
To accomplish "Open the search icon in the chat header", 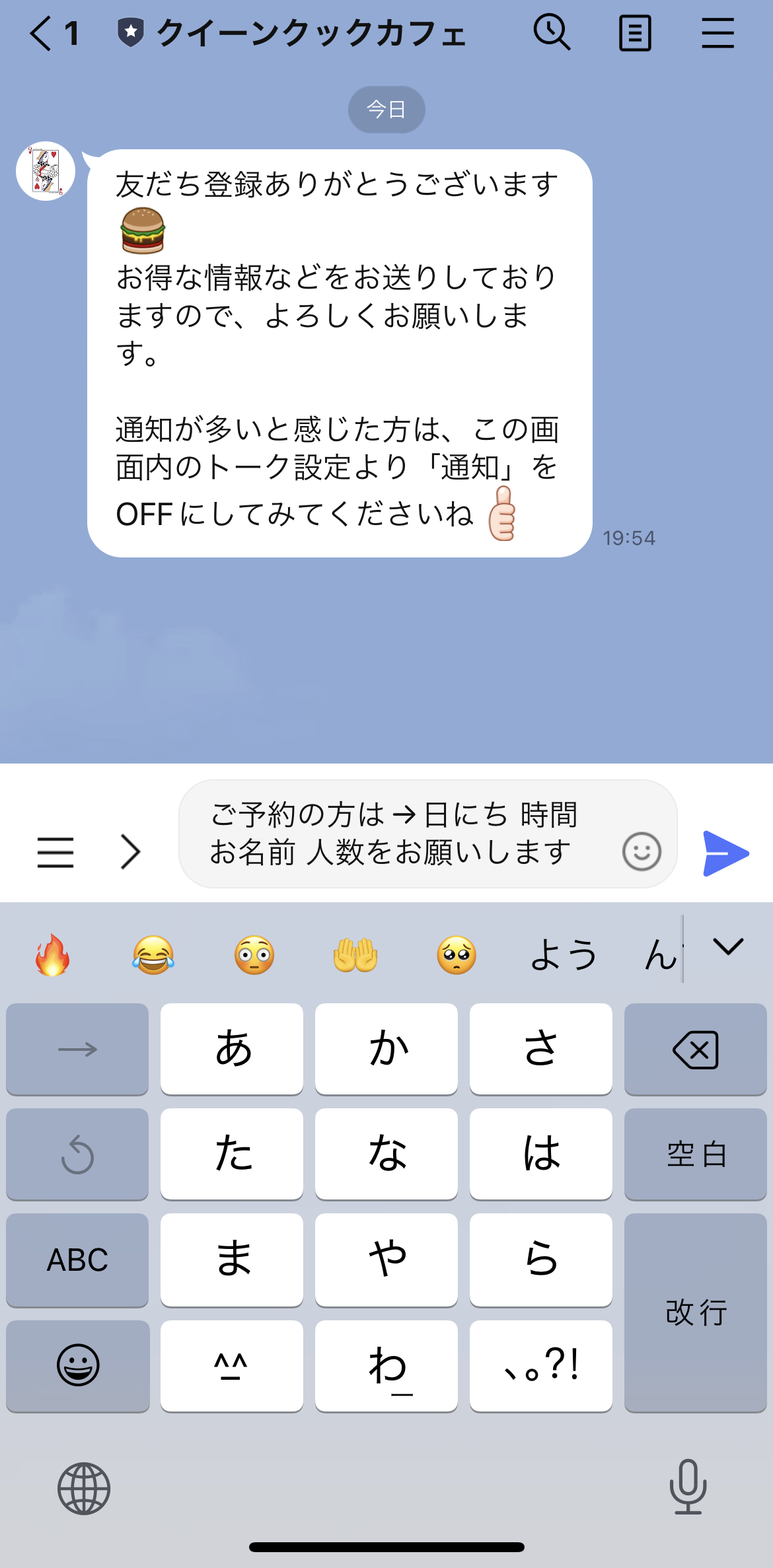I will 552,33.
